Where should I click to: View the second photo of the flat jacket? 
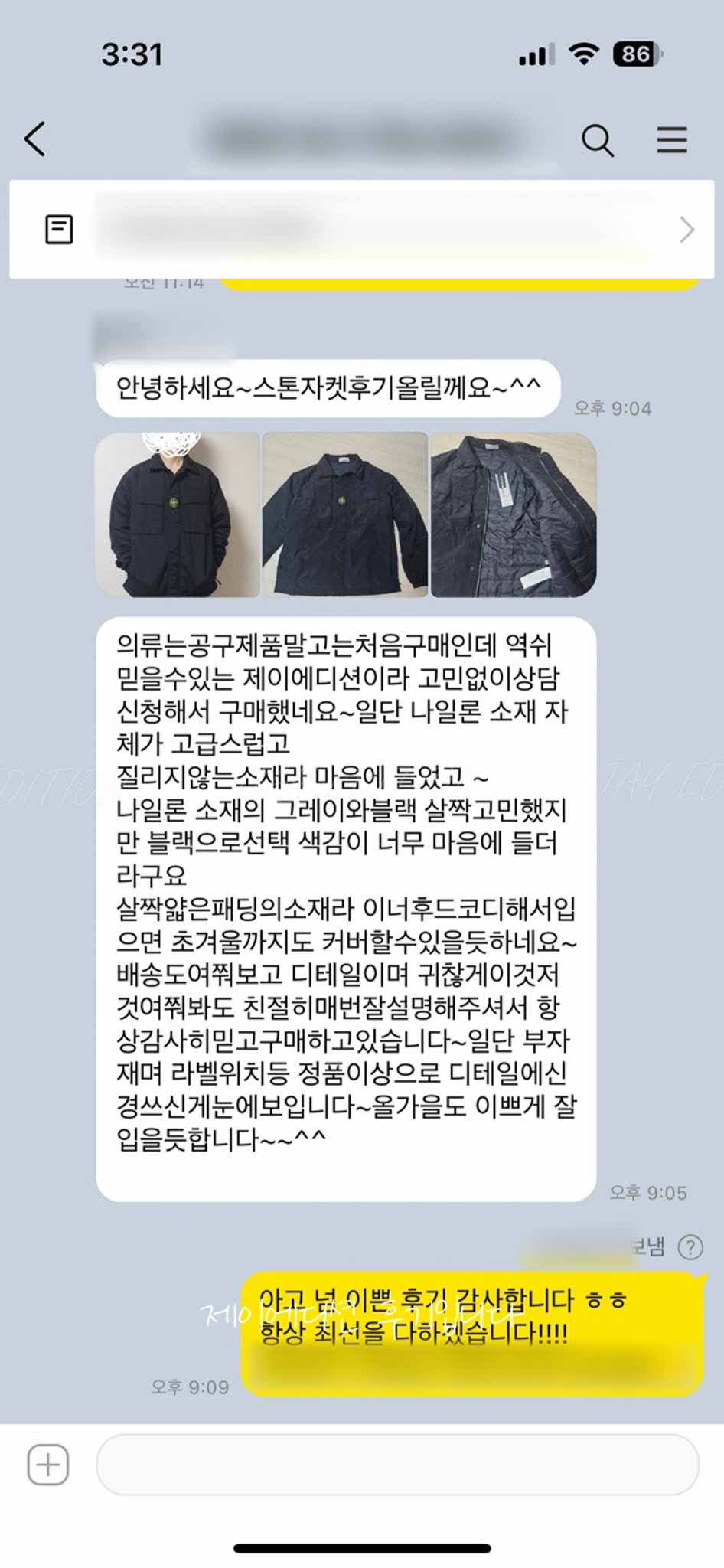pyautogui.click(x=345, y=514)
